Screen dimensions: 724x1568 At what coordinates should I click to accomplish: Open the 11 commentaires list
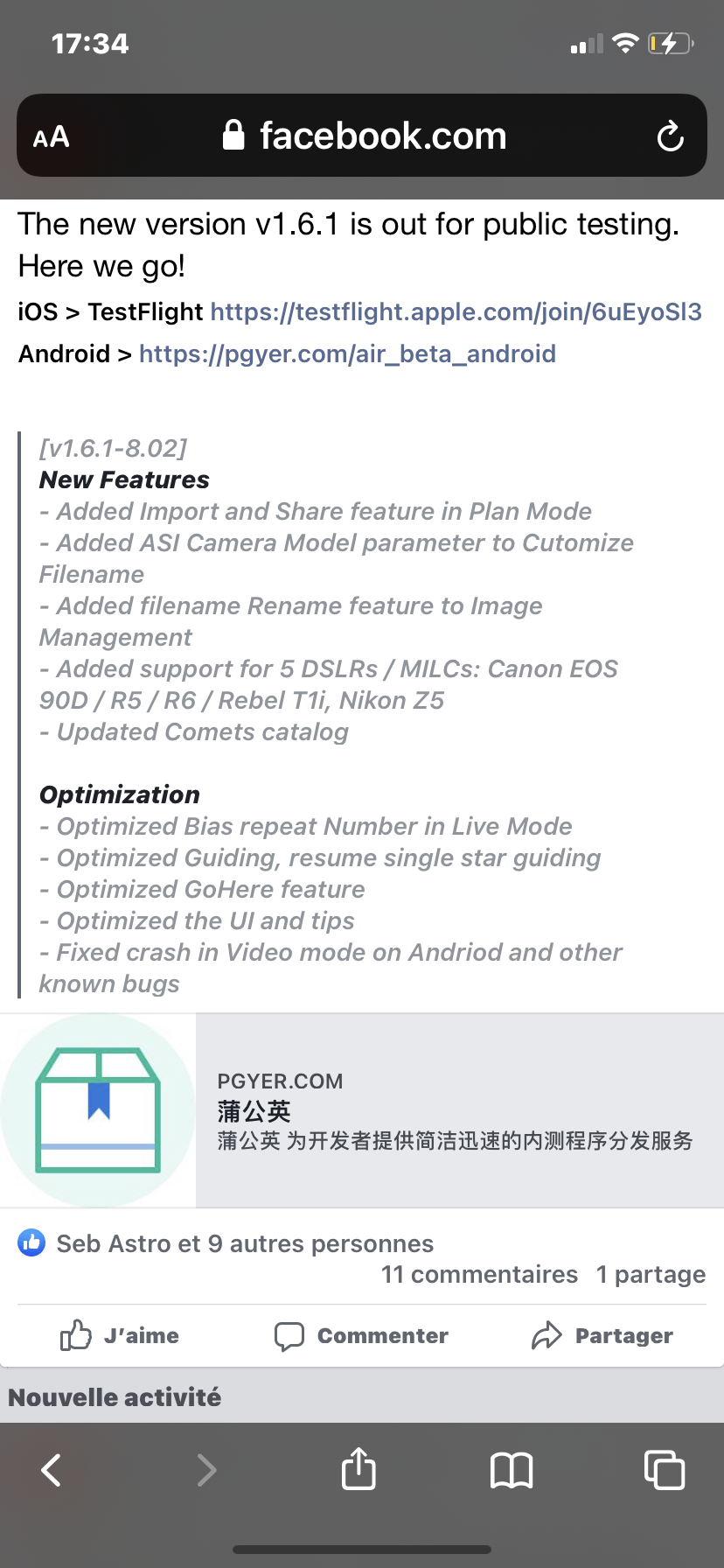click(x=479, y=1275)
